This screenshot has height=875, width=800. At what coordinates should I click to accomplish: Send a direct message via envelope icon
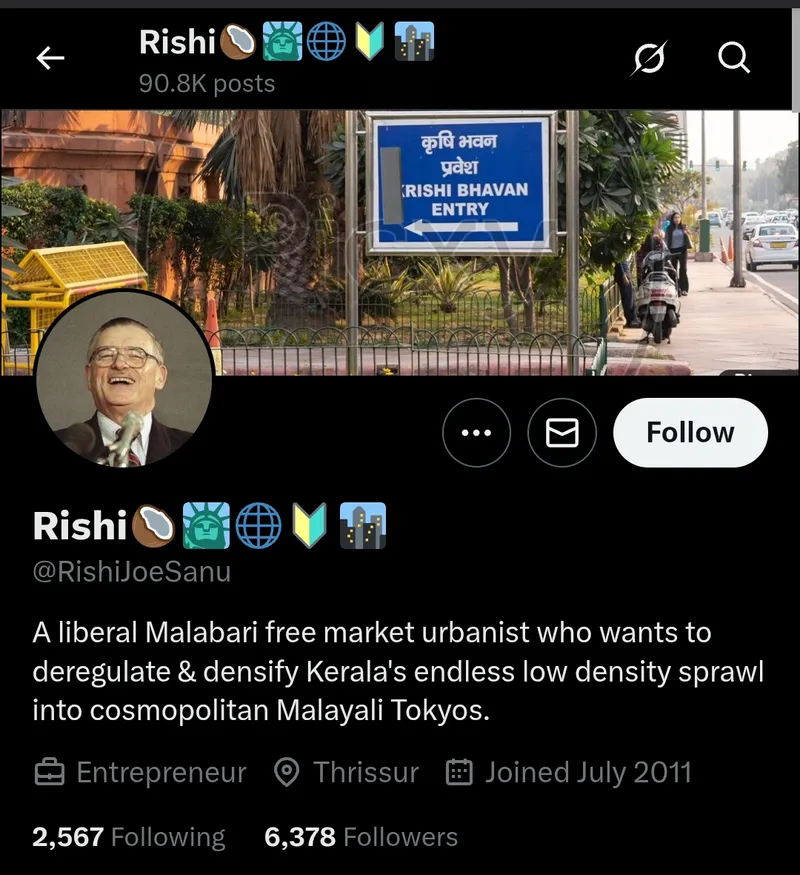[562, 433]
